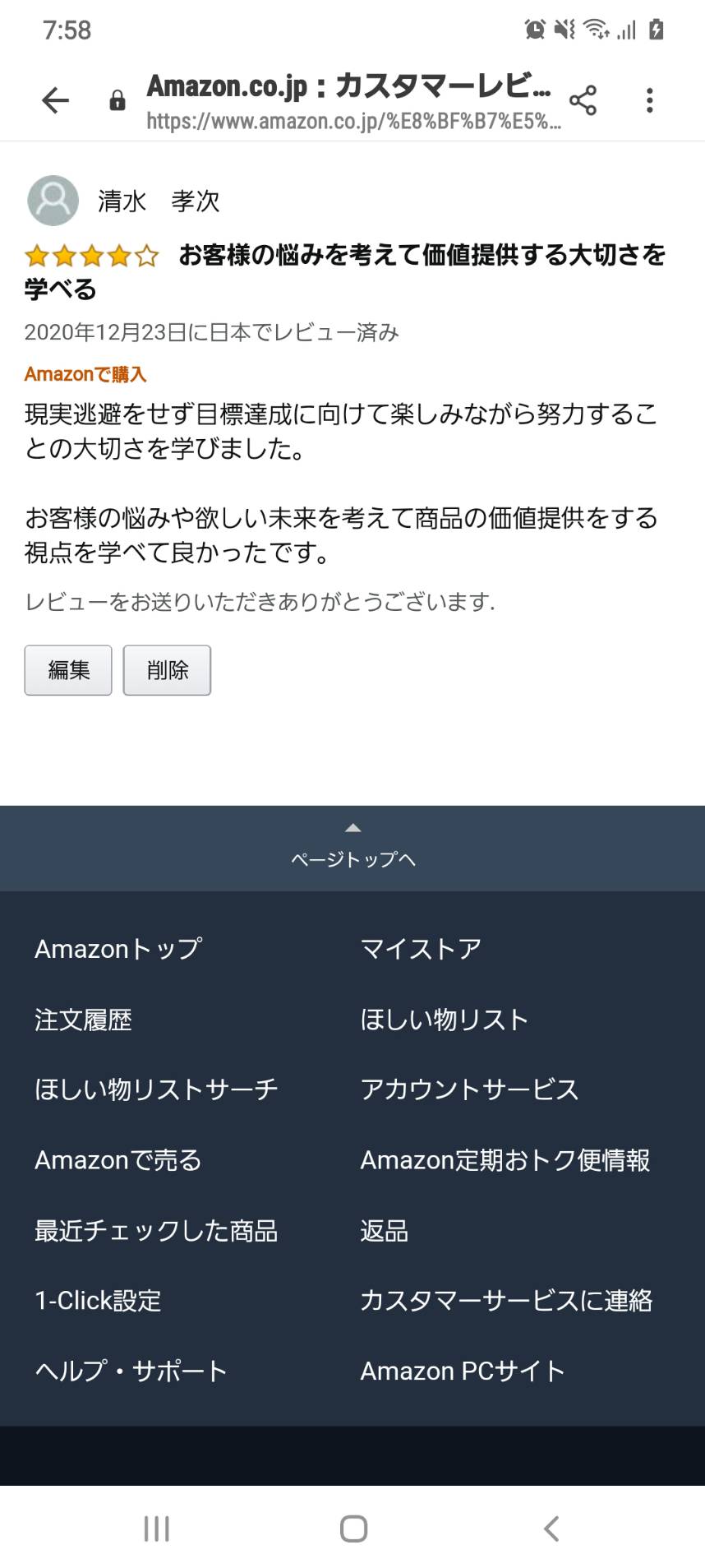705x1568 pixels.
Task: View 最近チェックした商品
Action: pyautogui.click(x=156, y=1230)
